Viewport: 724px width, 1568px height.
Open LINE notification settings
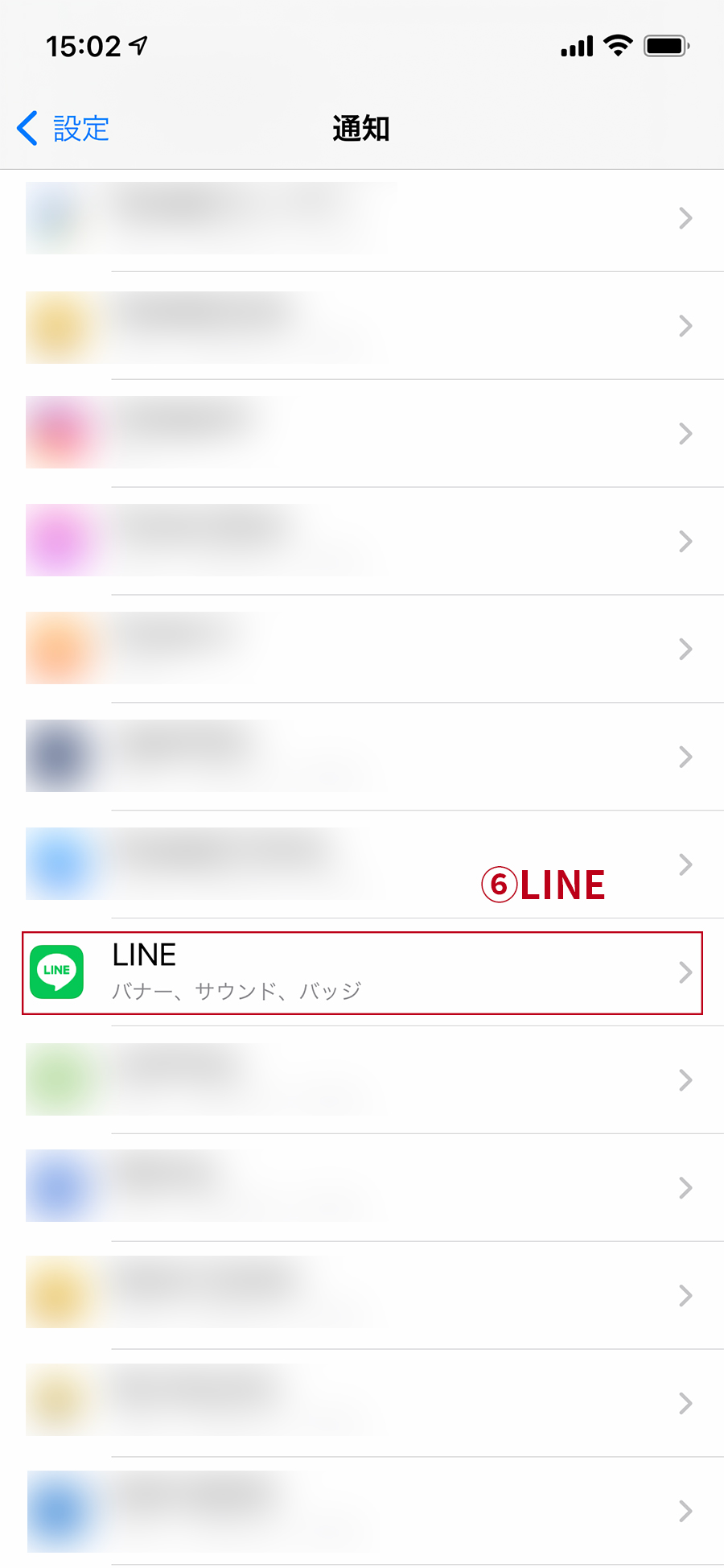pos(362,972)
